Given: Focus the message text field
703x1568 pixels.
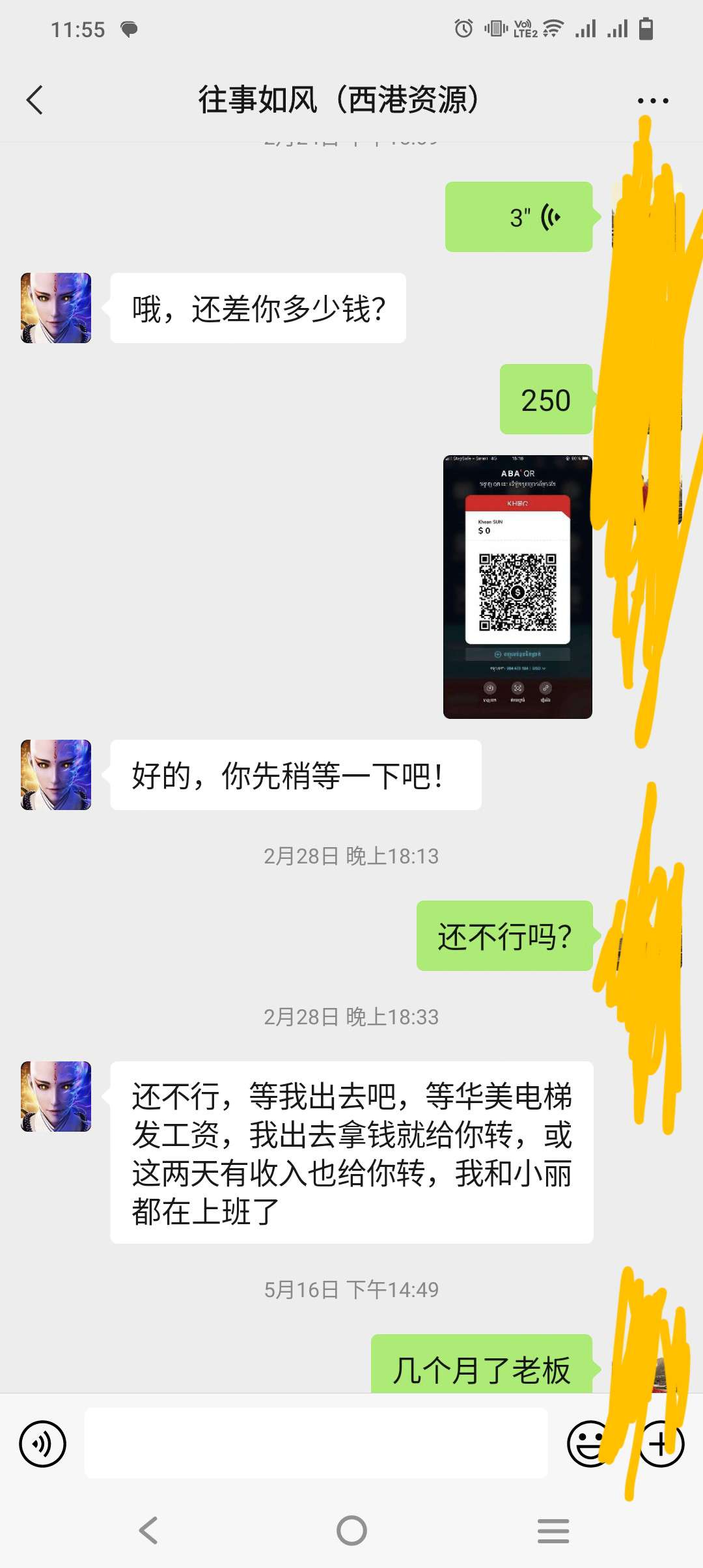Looking at the screenshot, I should 316,1444.
